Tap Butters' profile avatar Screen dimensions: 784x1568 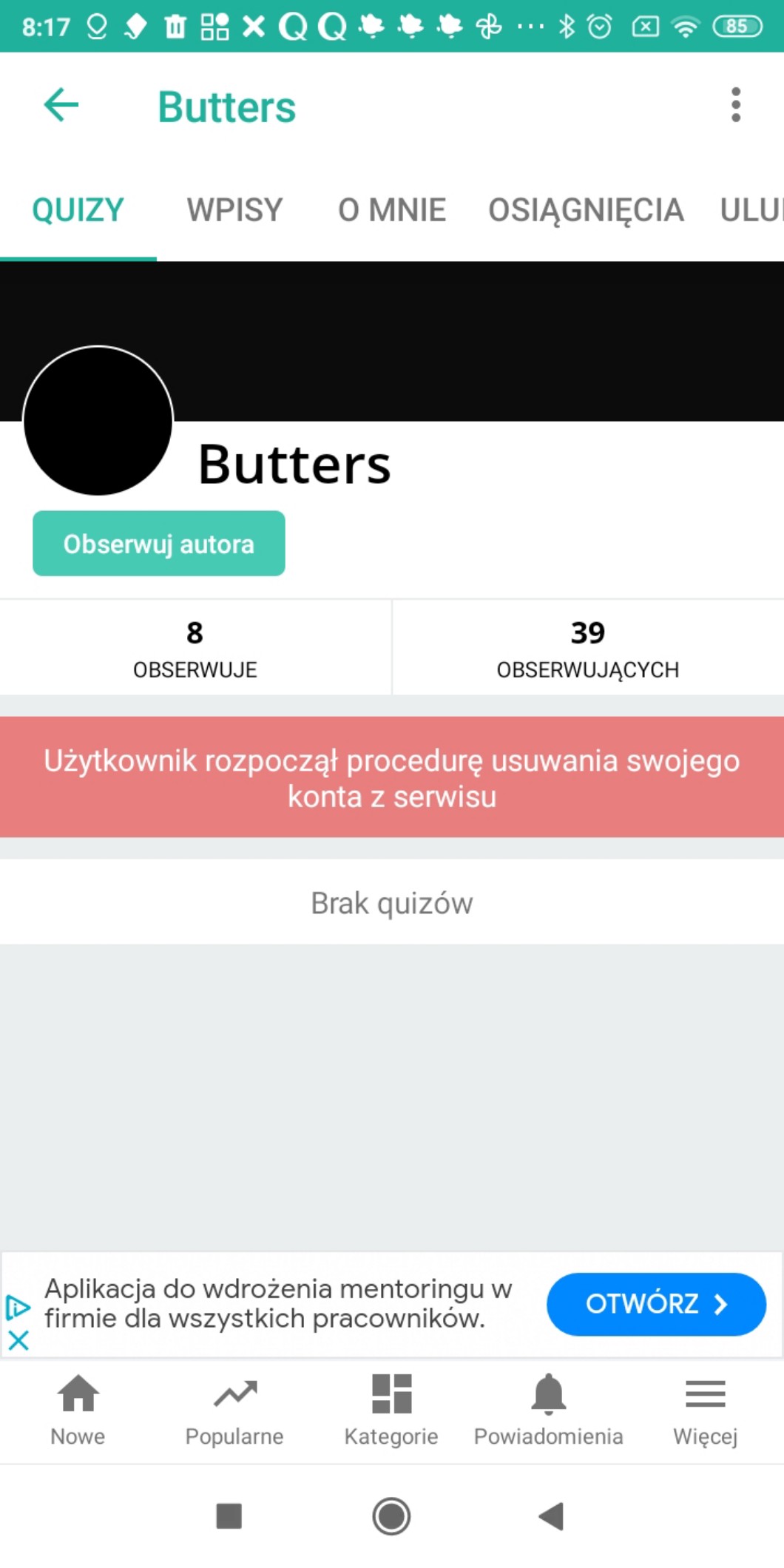(98, 421)
